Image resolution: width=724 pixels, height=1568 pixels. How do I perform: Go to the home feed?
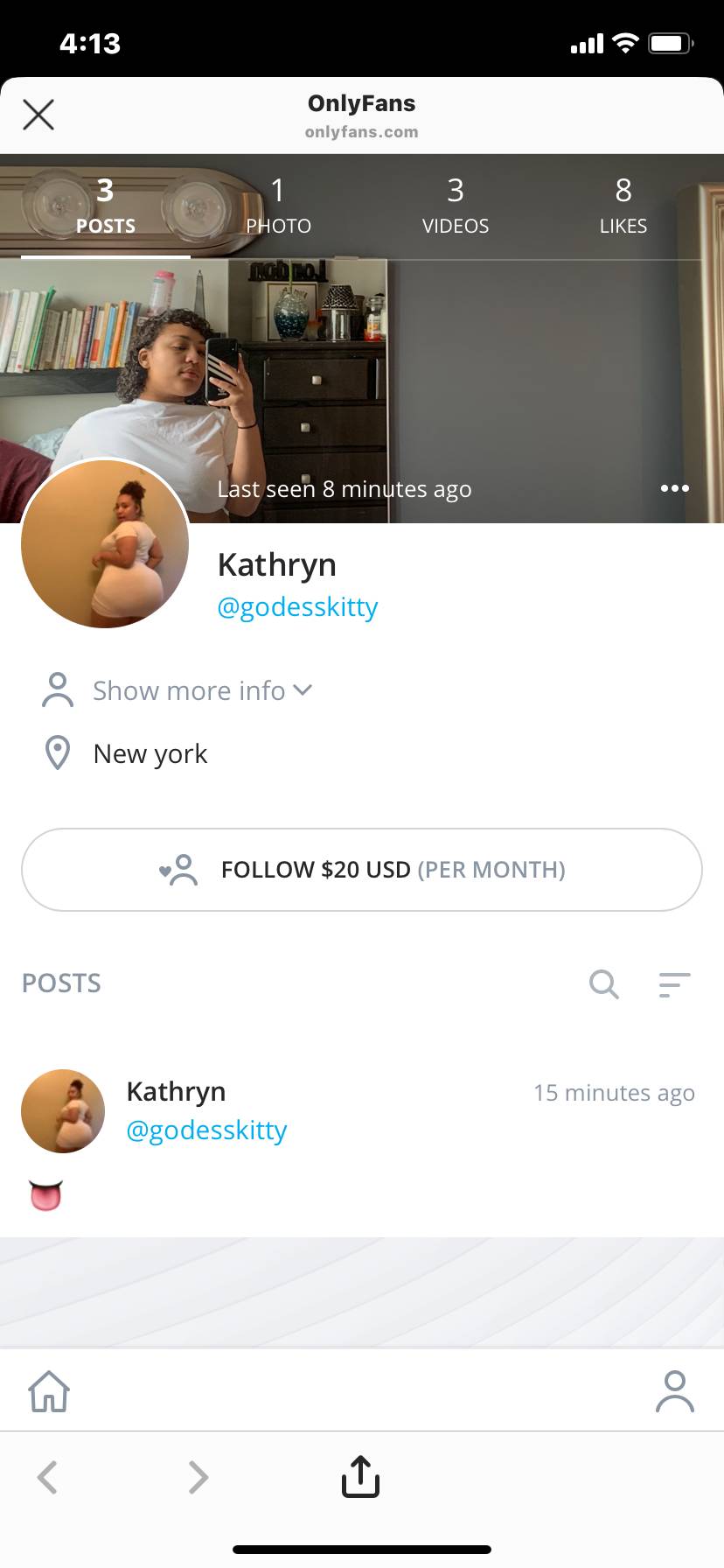tap(49, 1391)
